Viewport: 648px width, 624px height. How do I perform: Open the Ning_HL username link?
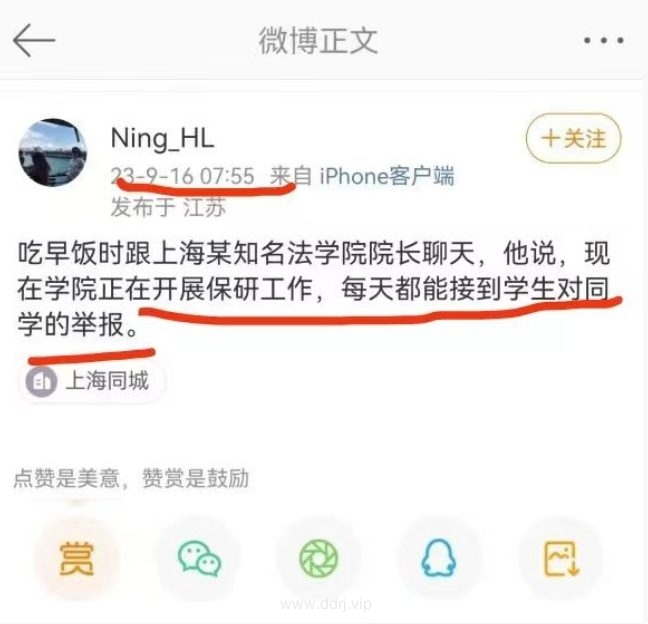tap(162, 138)
